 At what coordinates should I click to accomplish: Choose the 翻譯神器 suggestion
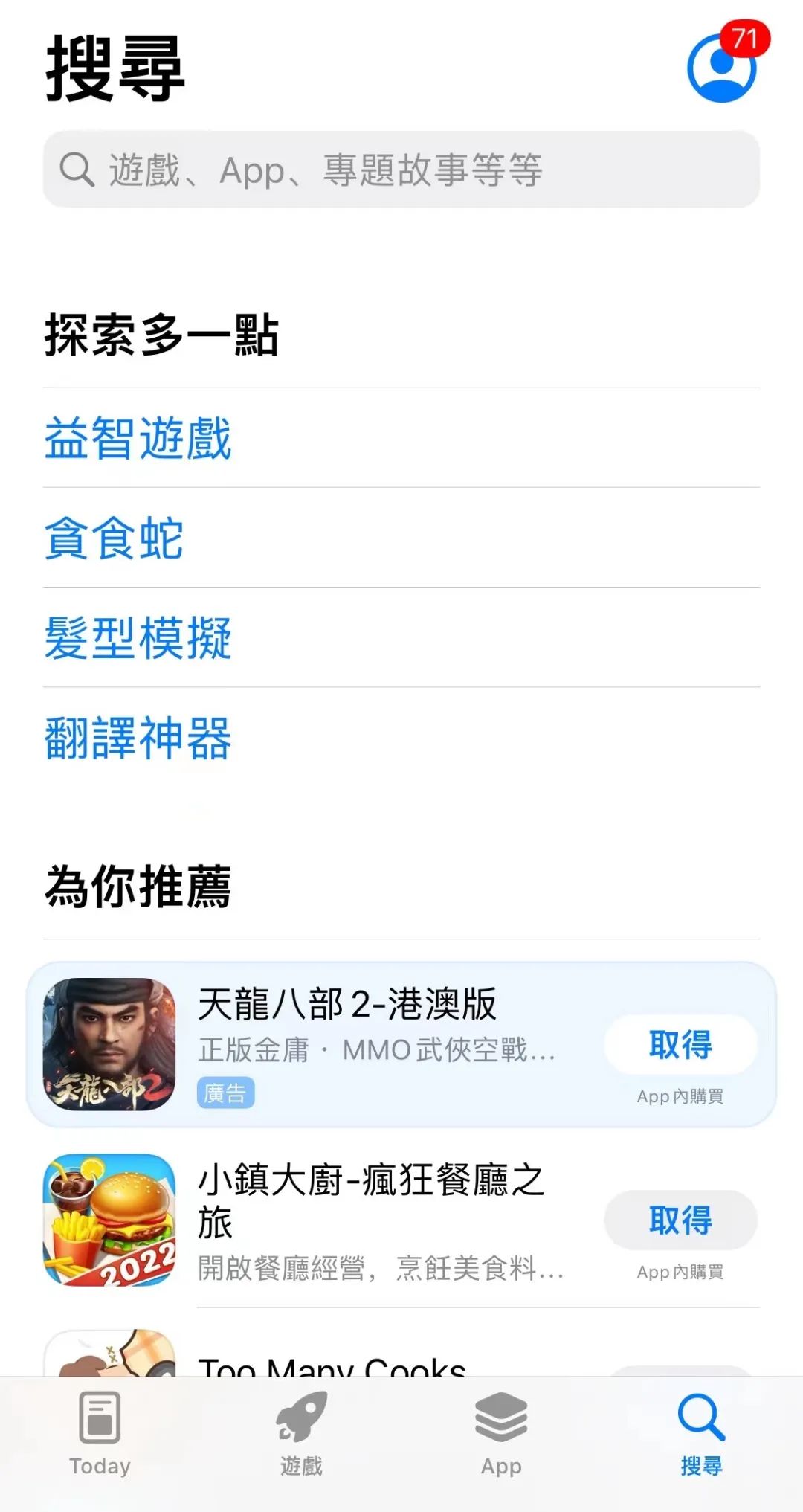[x=138, y=738]
